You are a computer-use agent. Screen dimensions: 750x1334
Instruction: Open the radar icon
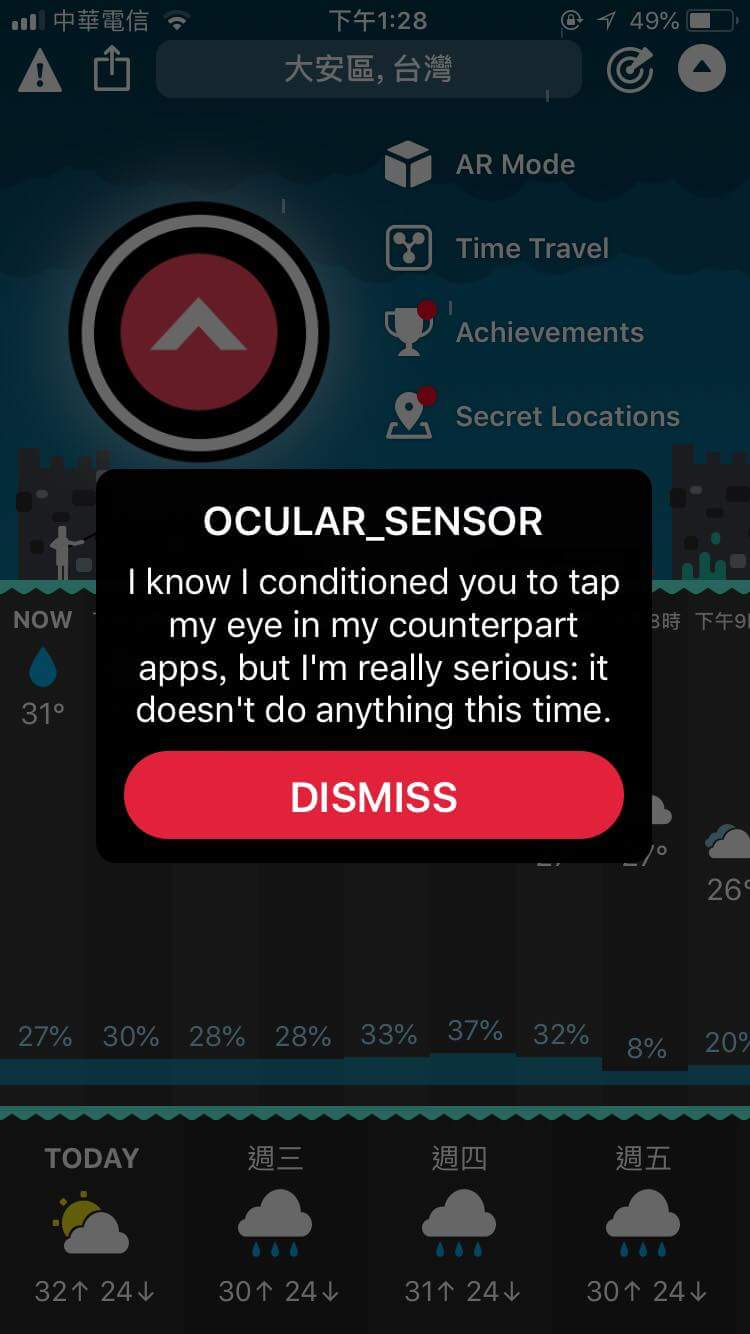click(630, 70)
